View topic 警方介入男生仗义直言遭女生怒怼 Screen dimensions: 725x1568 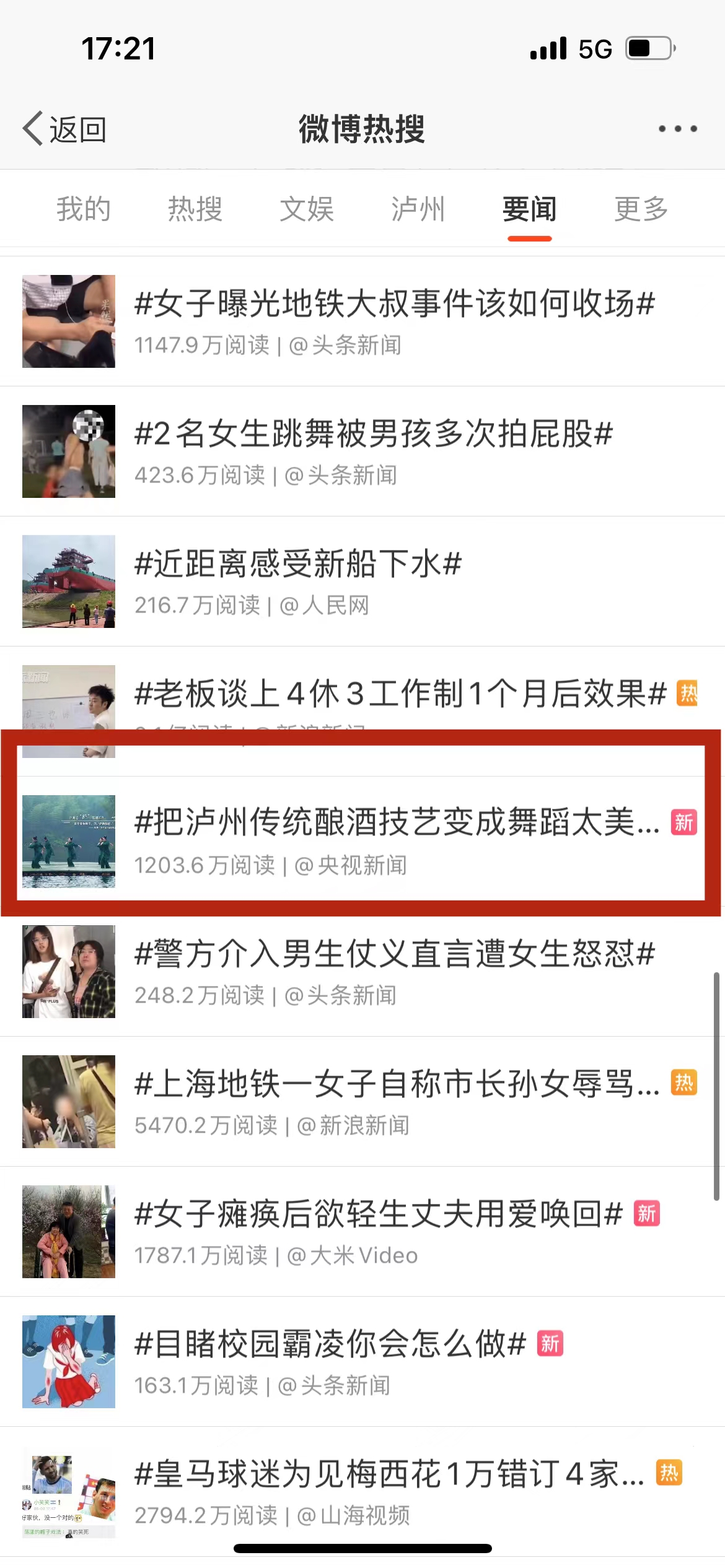(394, 954)
